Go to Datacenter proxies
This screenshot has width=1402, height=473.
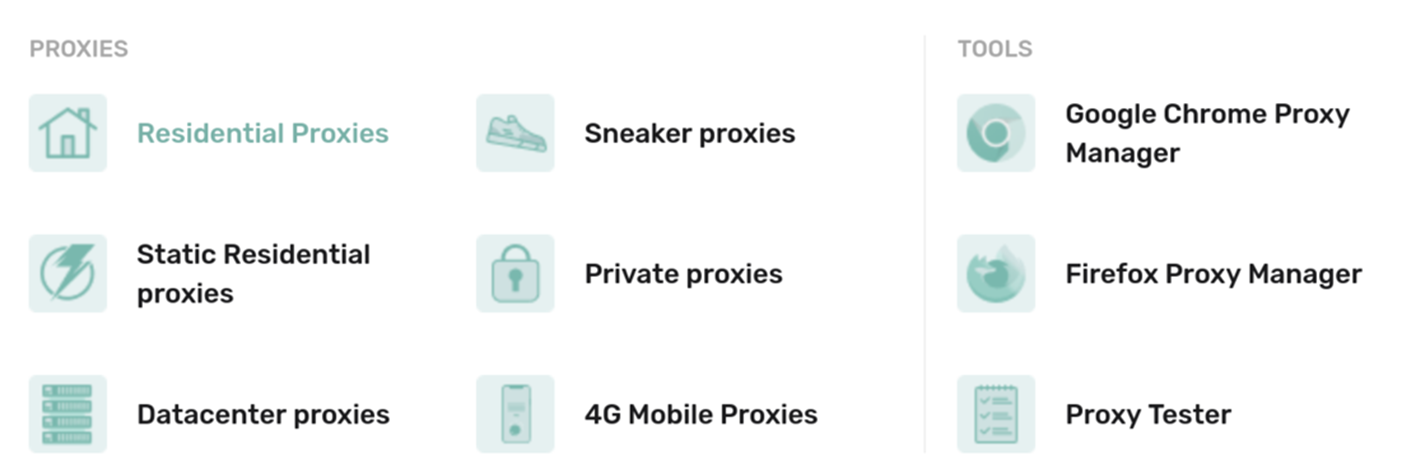263,414
